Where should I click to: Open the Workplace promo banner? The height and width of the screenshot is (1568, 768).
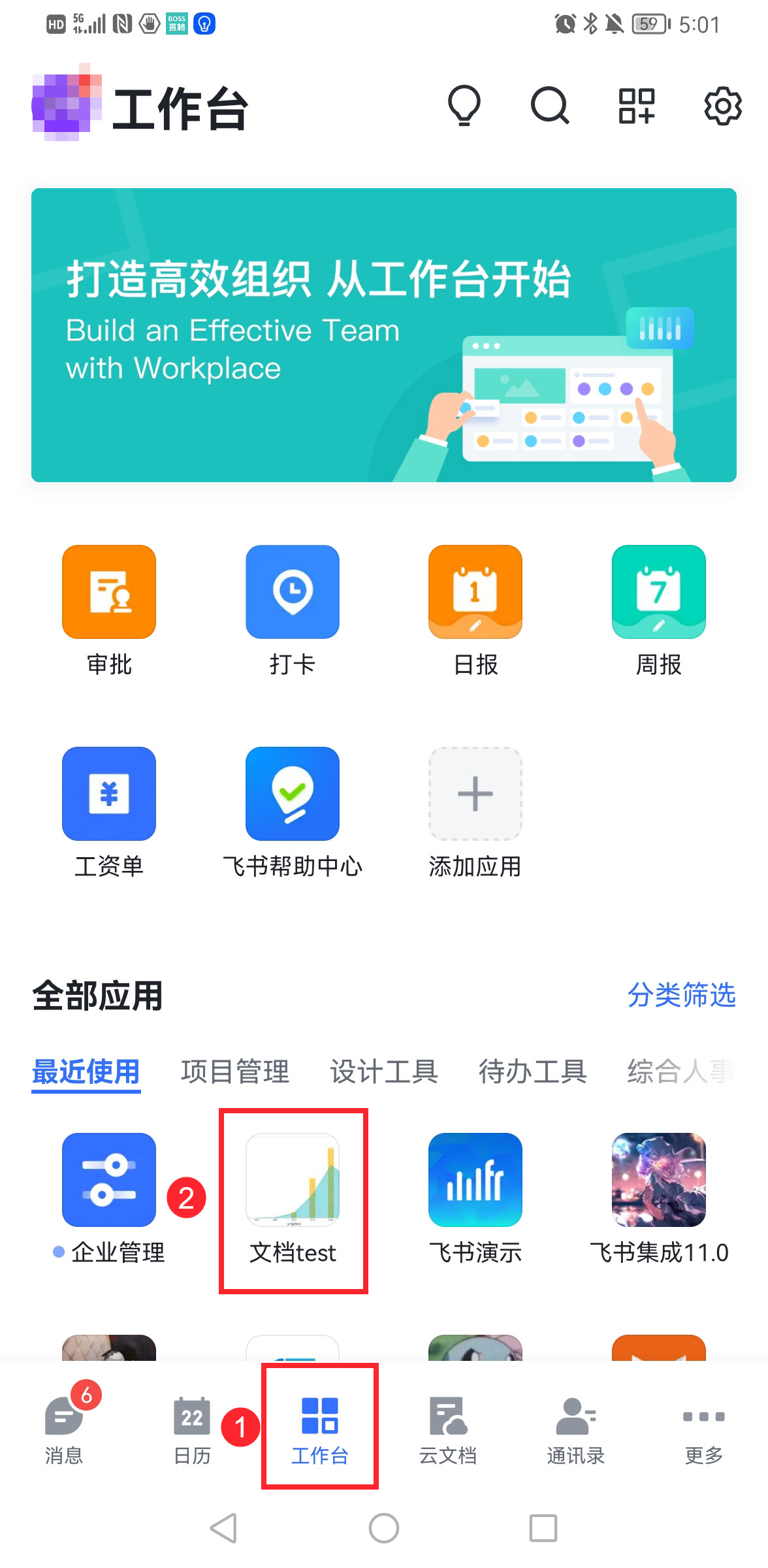tap(384, 335)
